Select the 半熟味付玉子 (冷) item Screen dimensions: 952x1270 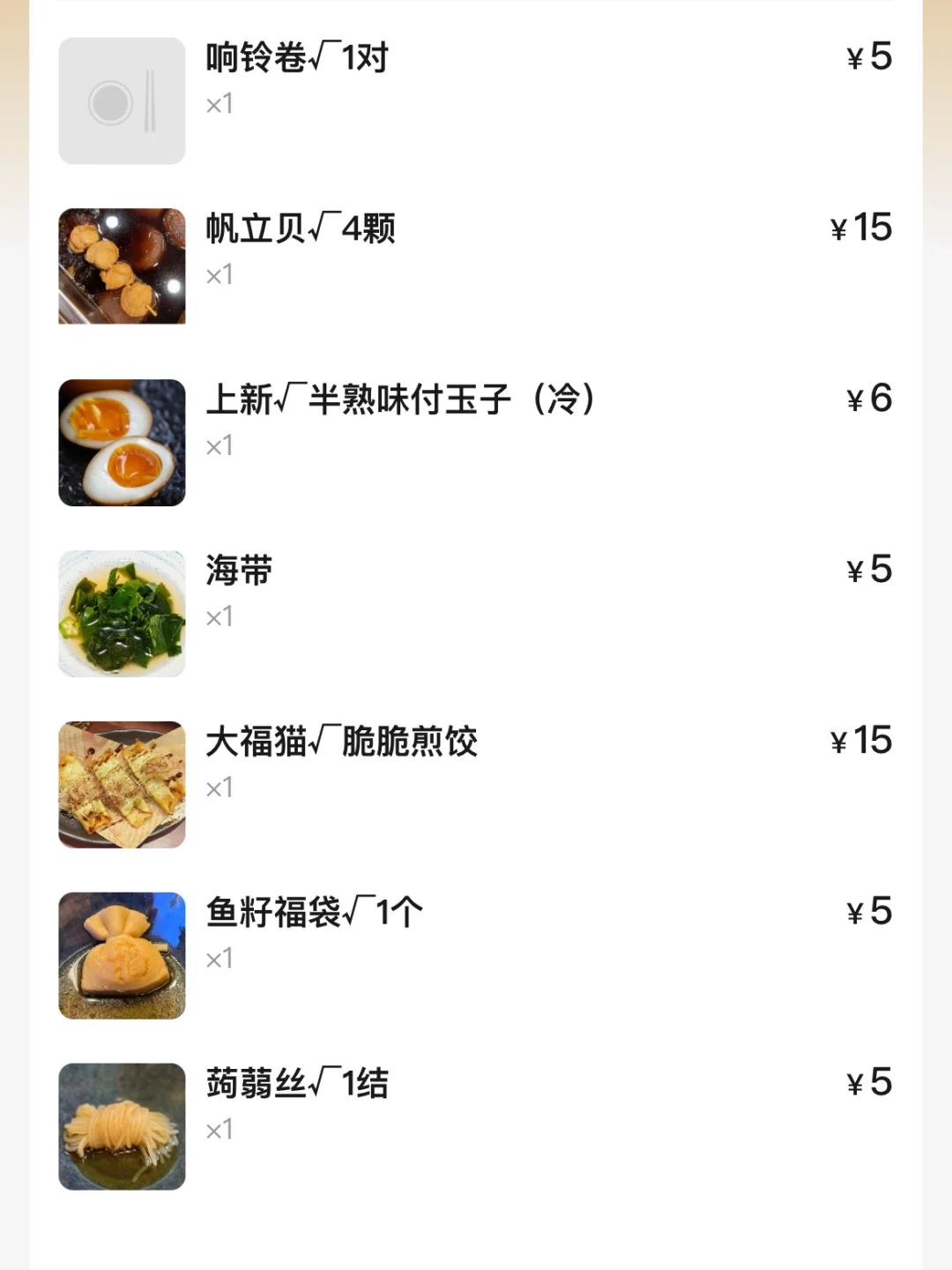[x=401, y=400]
